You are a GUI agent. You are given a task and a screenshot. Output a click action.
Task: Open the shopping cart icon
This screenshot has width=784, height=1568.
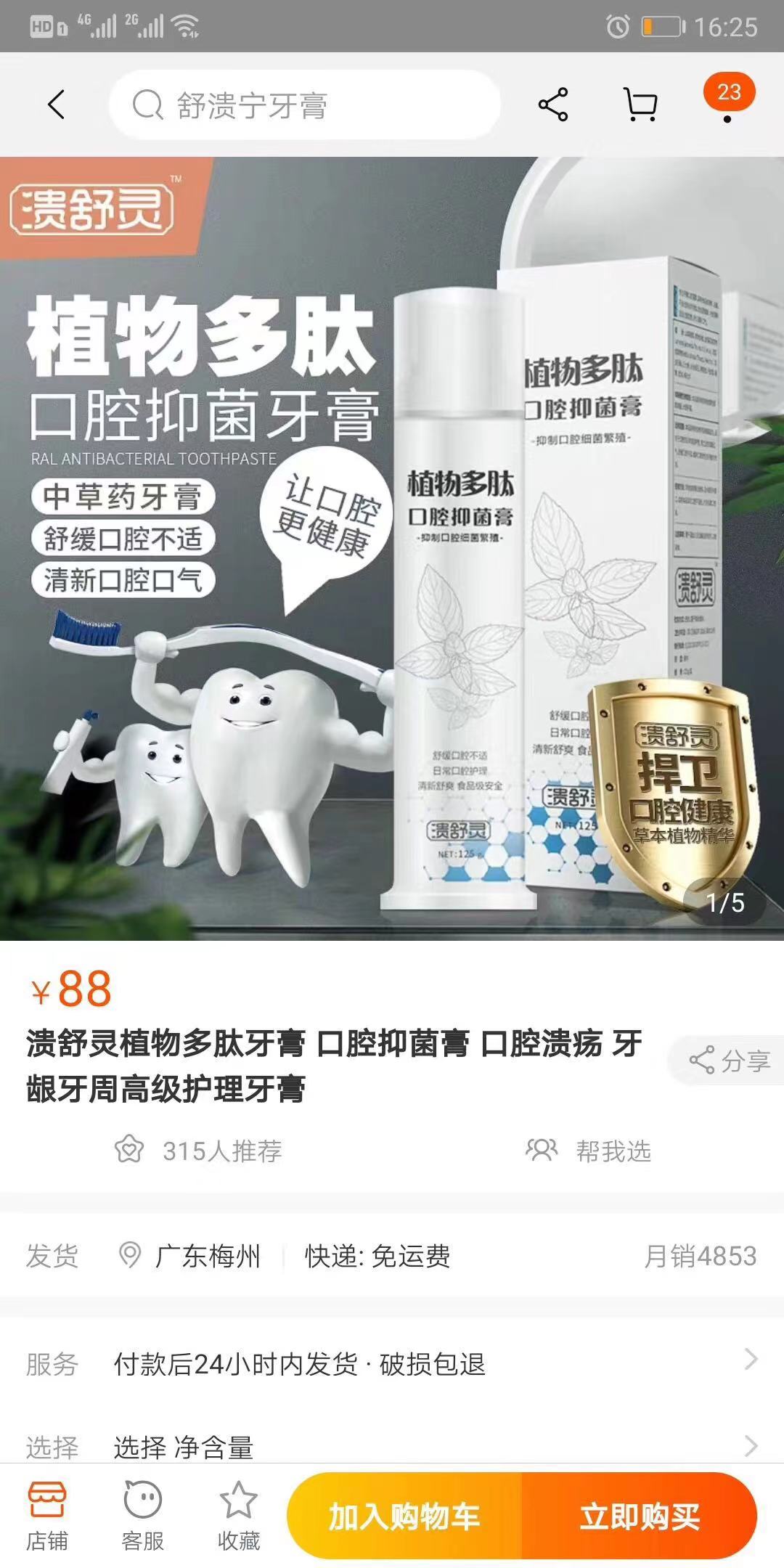tap(641, 105)
